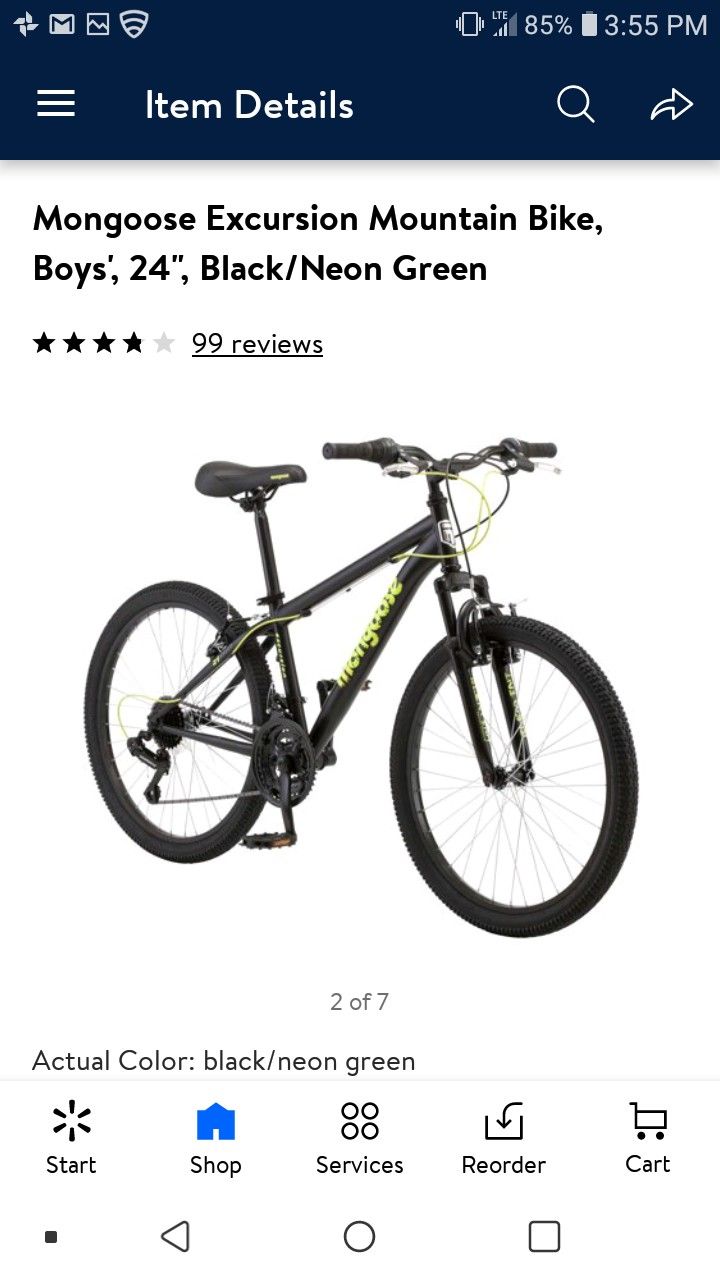Open the Services tab

(x=359, y=1138)
